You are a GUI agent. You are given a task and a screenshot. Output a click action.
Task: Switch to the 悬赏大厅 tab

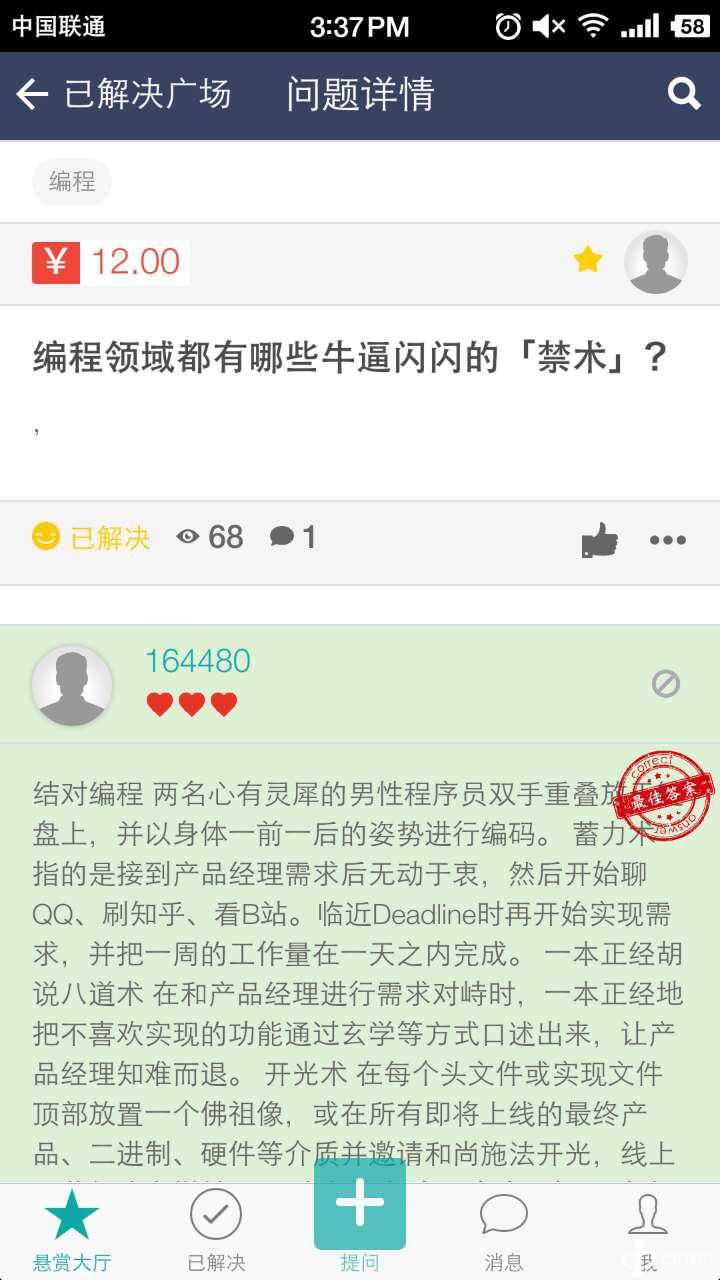(71, 1227)
